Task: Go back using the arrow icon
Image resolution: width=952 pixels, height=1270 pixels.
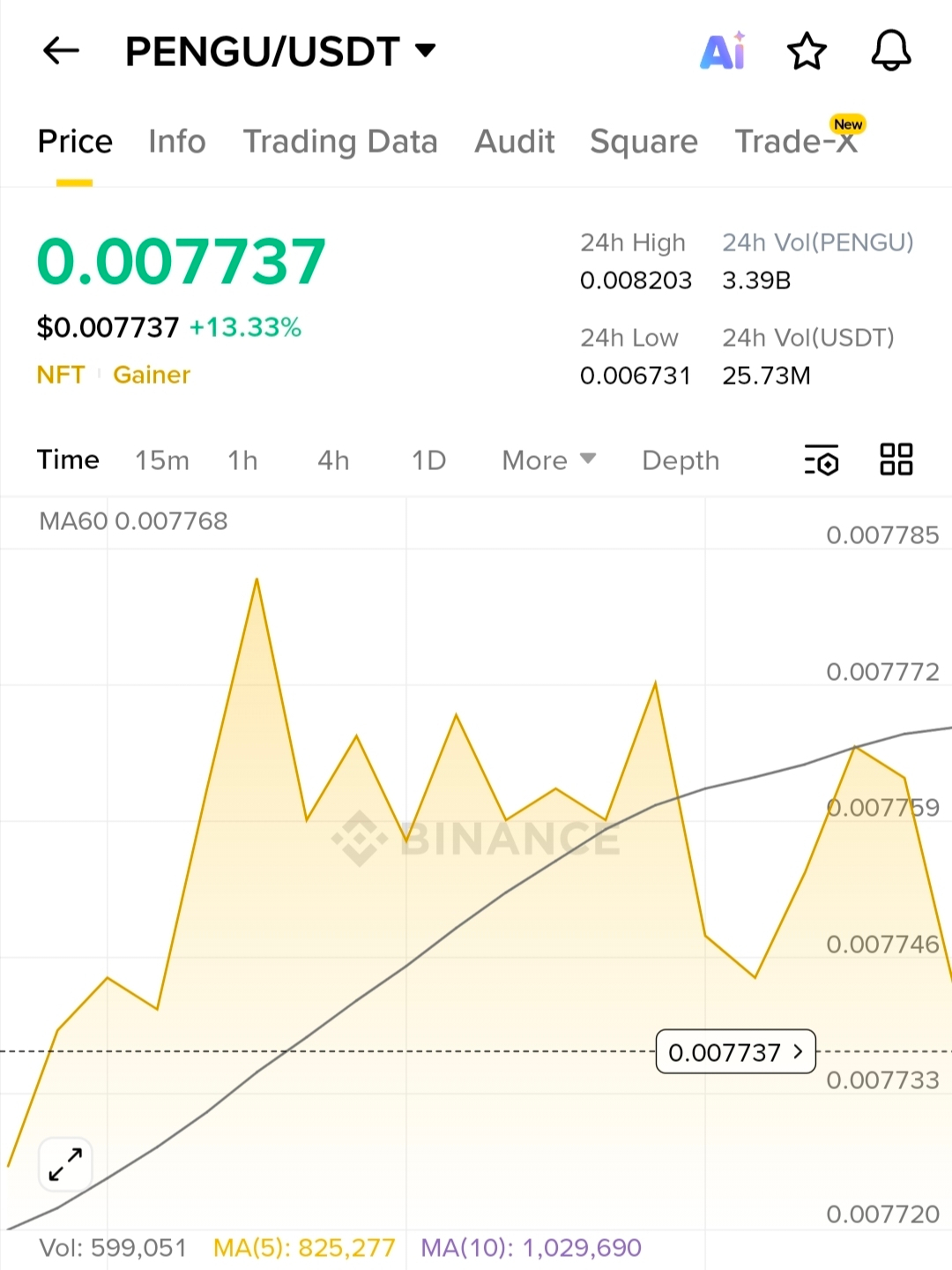Action: (62, 51)
